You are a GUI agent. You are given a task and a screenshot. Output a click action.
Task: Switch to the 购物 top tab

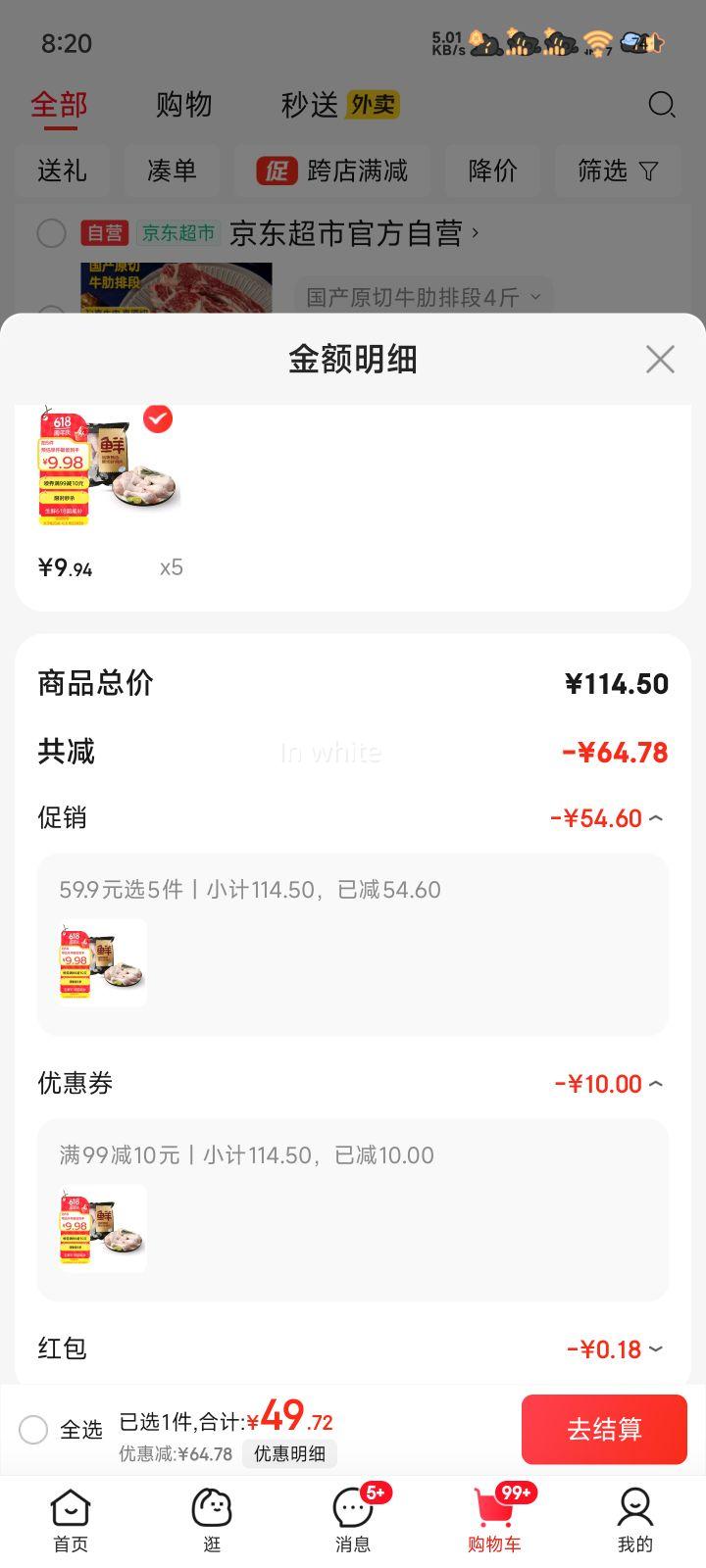point(183,105)
